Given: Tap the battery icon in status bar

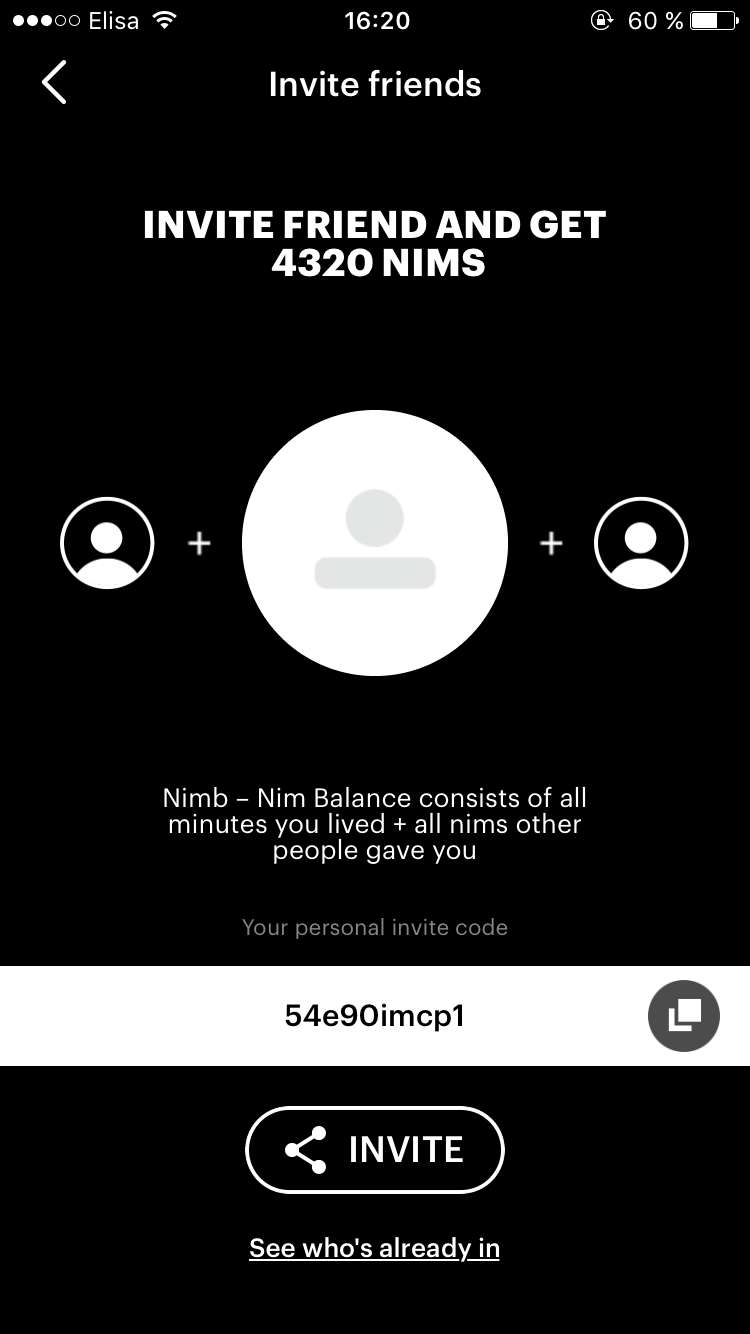Looking at the screenshot, I should coord(716,19).
